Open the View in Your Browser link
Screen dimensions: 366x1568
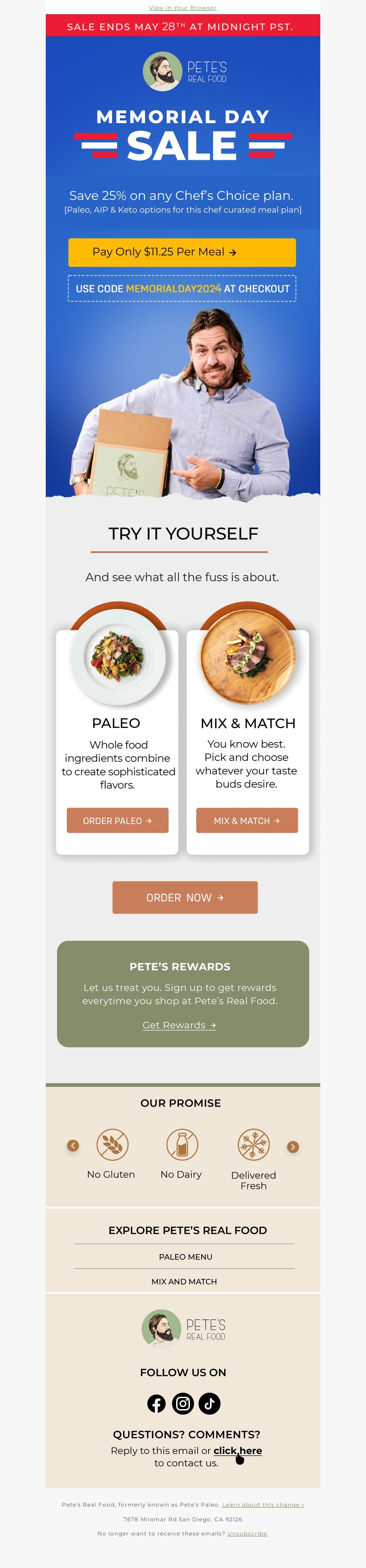pyautogui.click(x=183, y=8)
